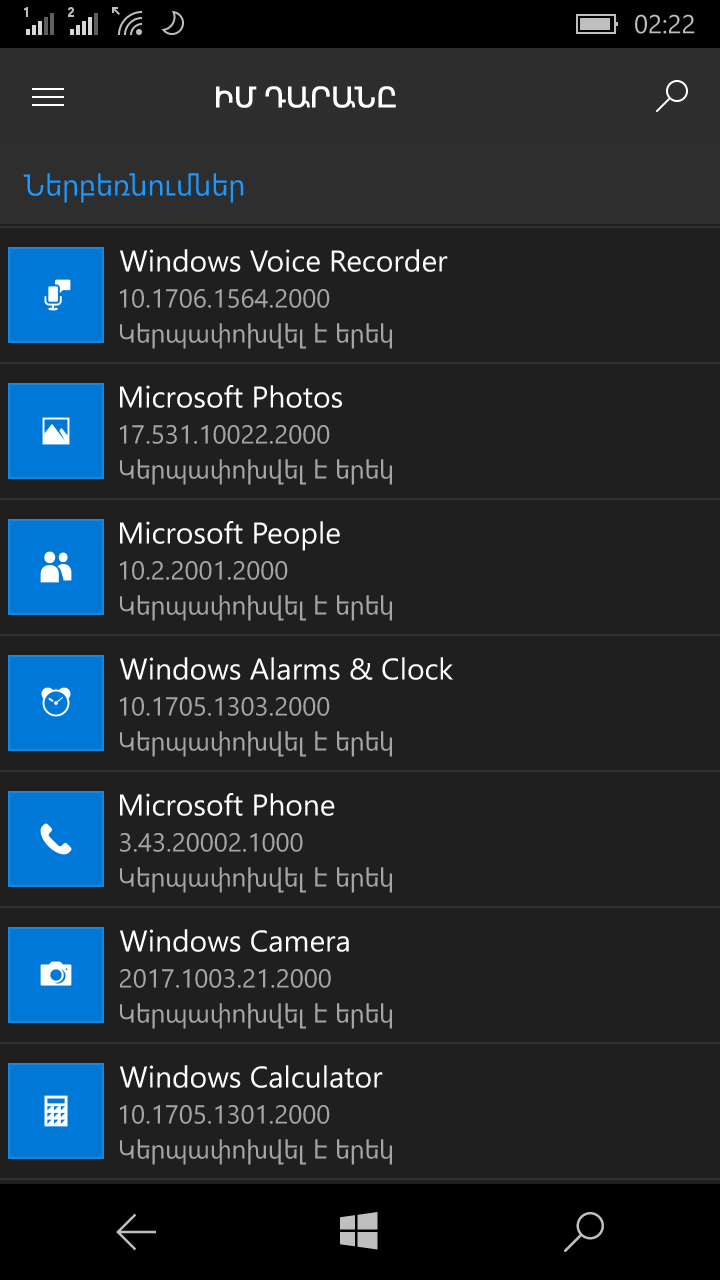
Task: Open the Windows Voice Recorder entry
Action: coord(360,296)
